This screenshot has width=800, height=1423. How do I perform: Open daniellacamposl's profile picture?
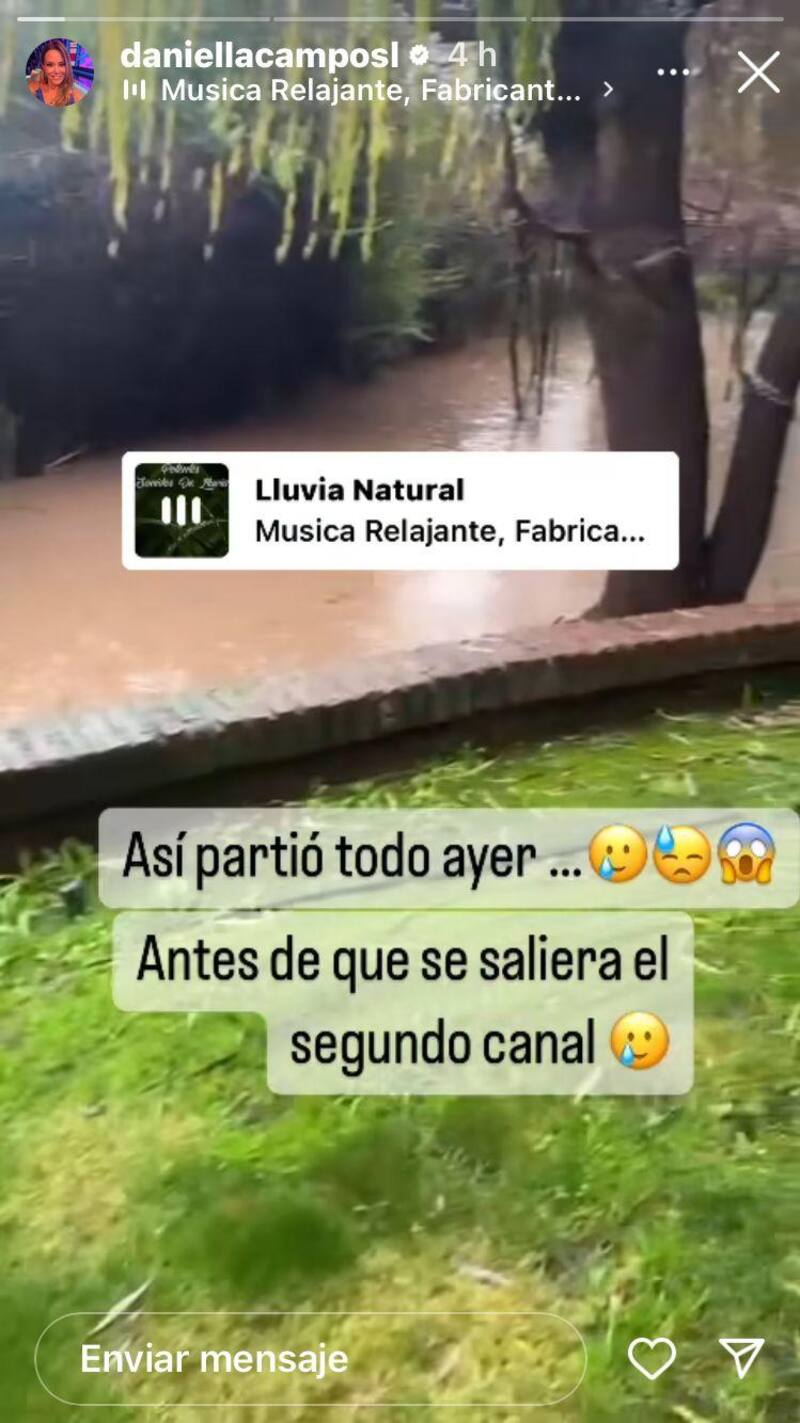click(x=60, y=72)
